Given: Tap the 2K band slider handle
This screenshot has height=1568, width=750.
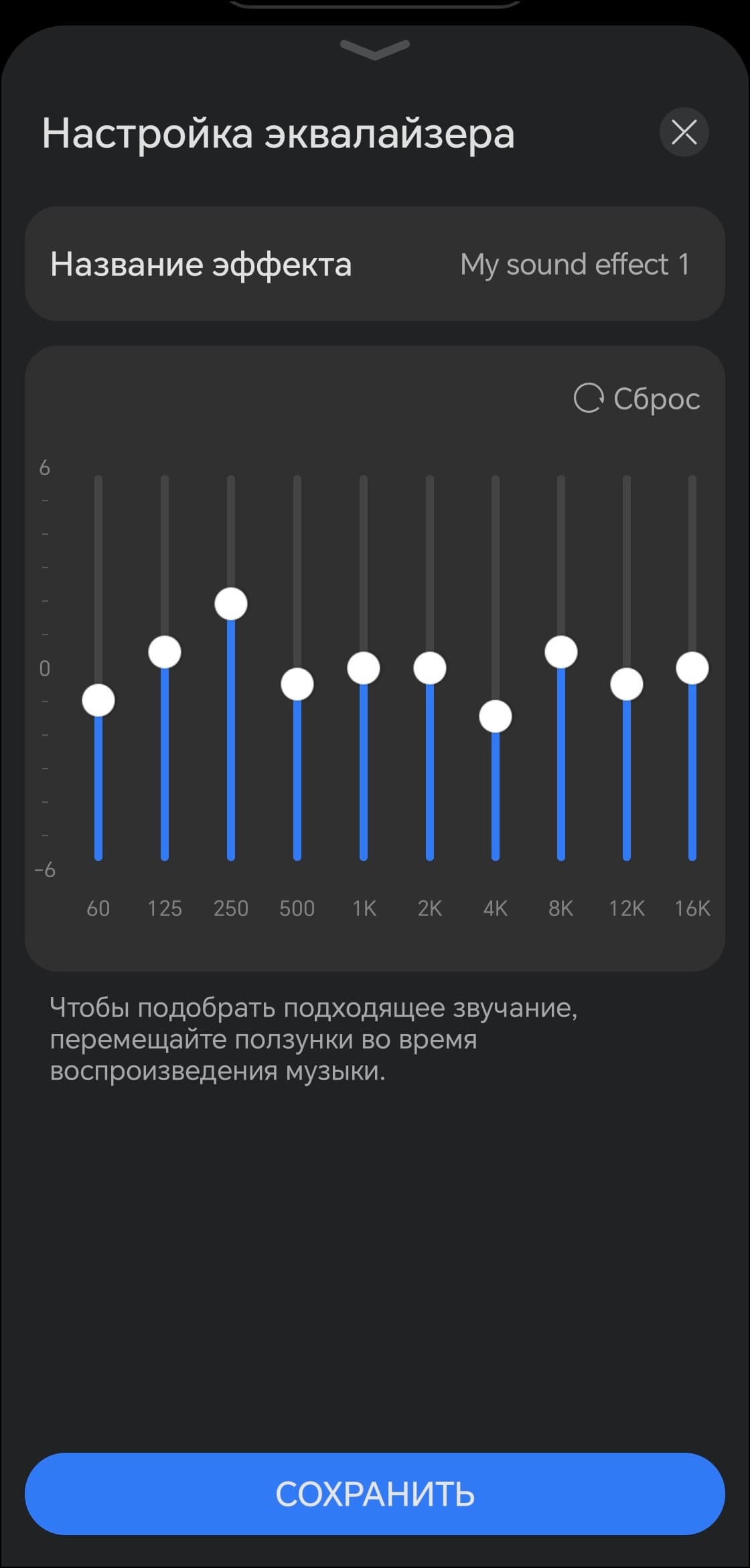Looking at the screenshot, I should click(430, 668).
